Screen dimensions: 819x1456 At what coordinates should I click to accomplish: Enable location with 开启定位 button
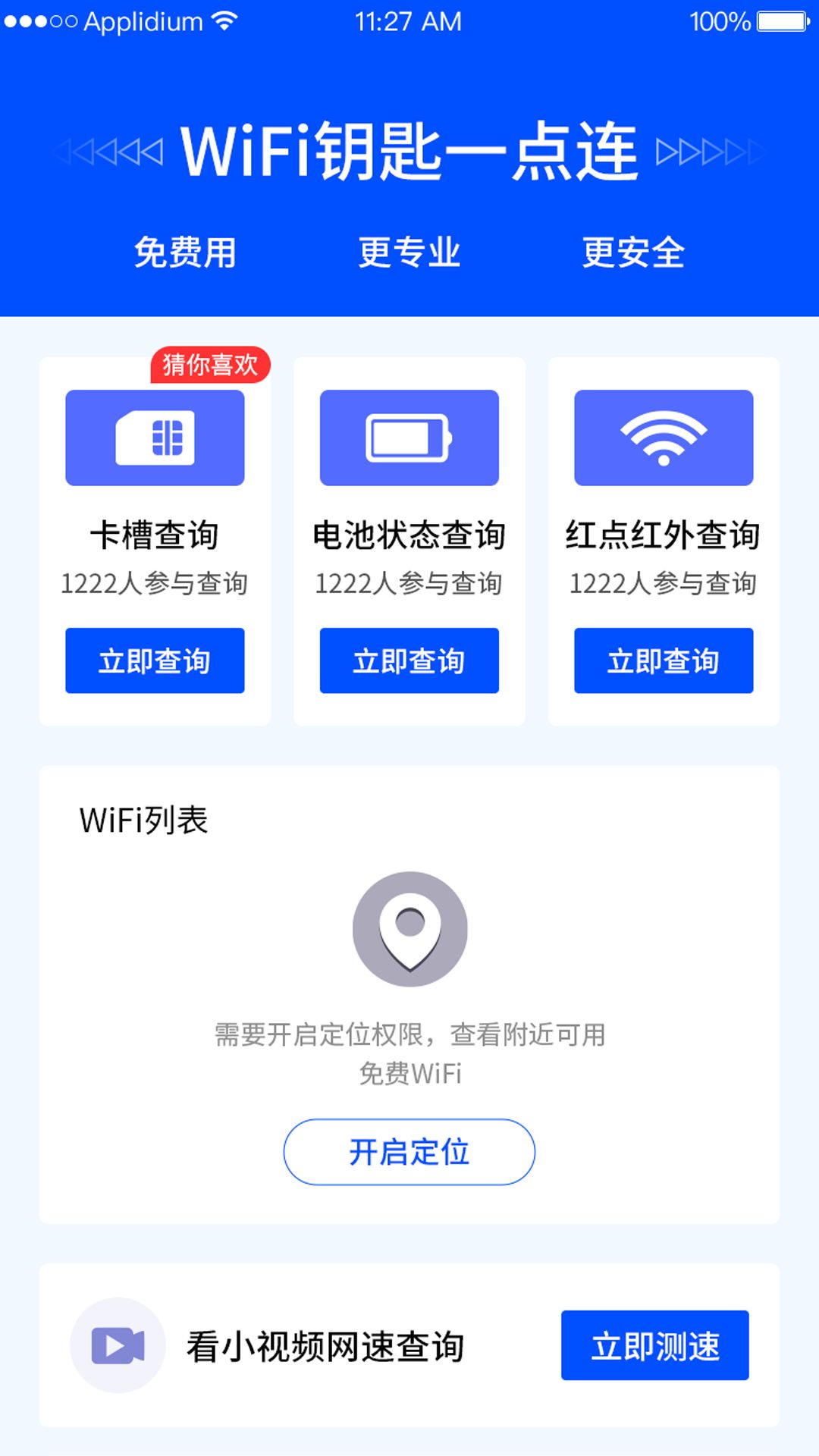pyautogui.click(x=409, y=1152)
